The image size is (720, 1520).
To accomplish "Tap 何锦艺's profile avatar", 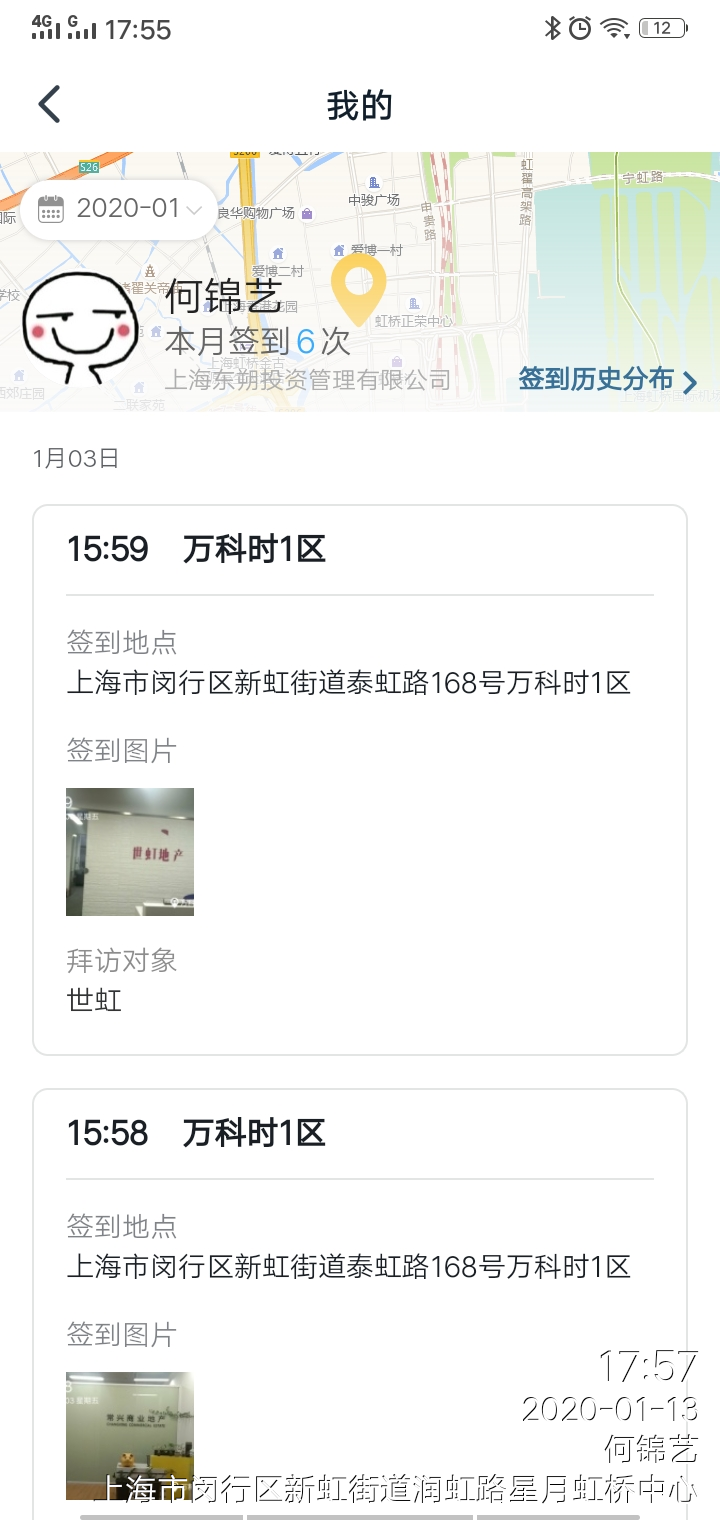I will tap(82, 329).
